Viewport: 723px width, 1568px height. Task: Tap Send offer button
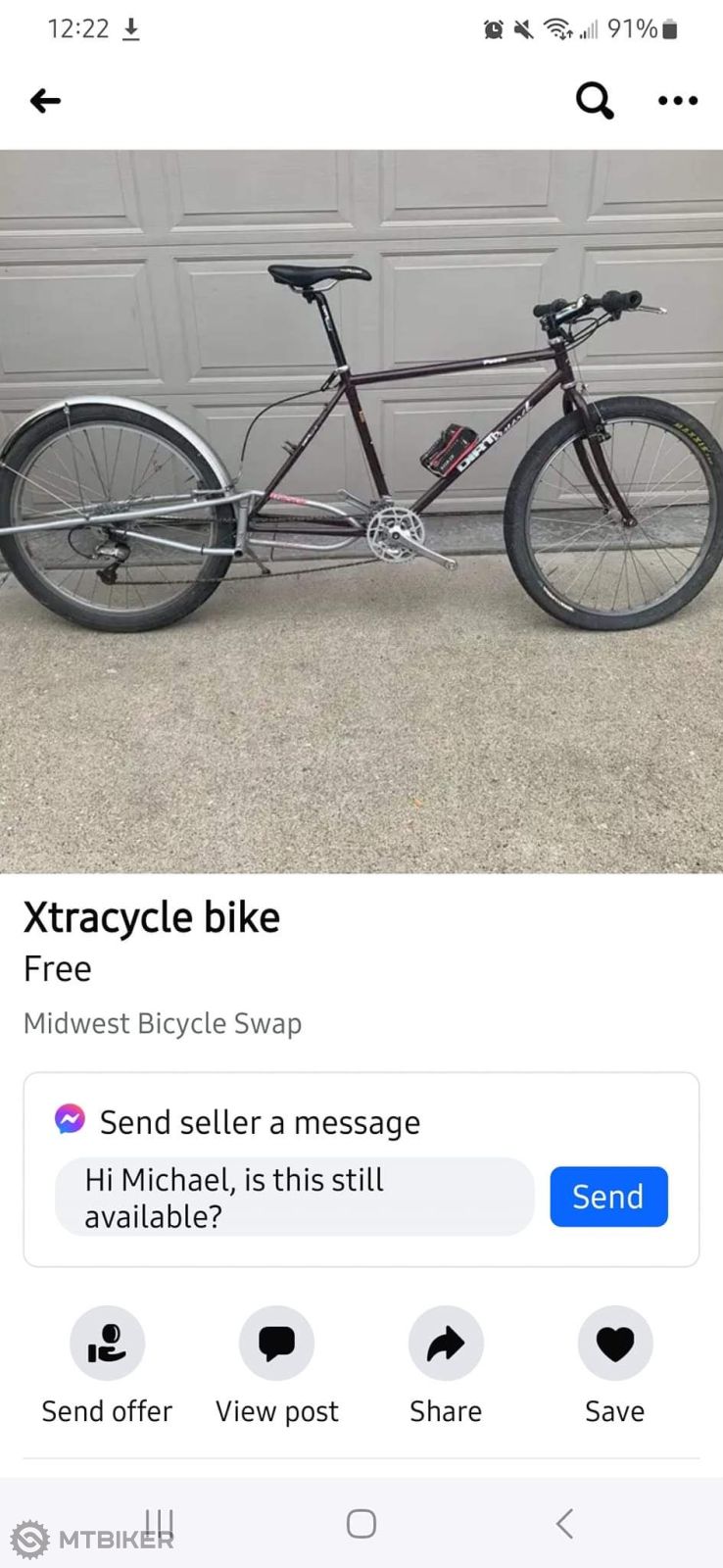pyautogui.click(x=107, y=1343)
